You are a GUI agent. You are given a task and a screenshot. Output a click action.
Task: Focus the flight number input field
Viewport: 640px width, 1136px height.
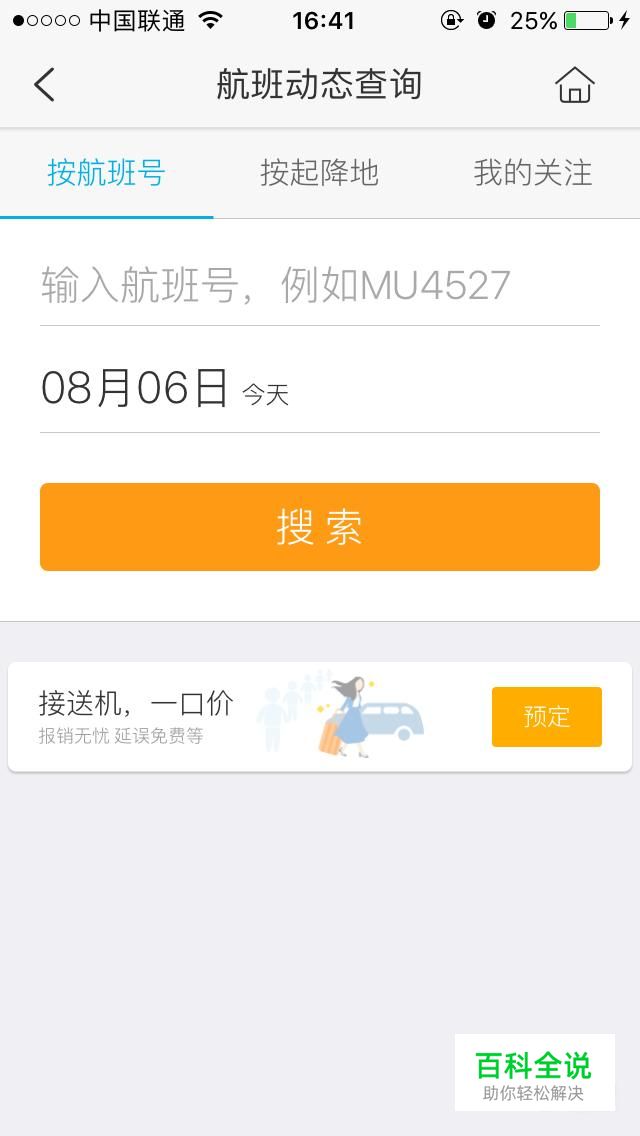[x=320, y=285]
